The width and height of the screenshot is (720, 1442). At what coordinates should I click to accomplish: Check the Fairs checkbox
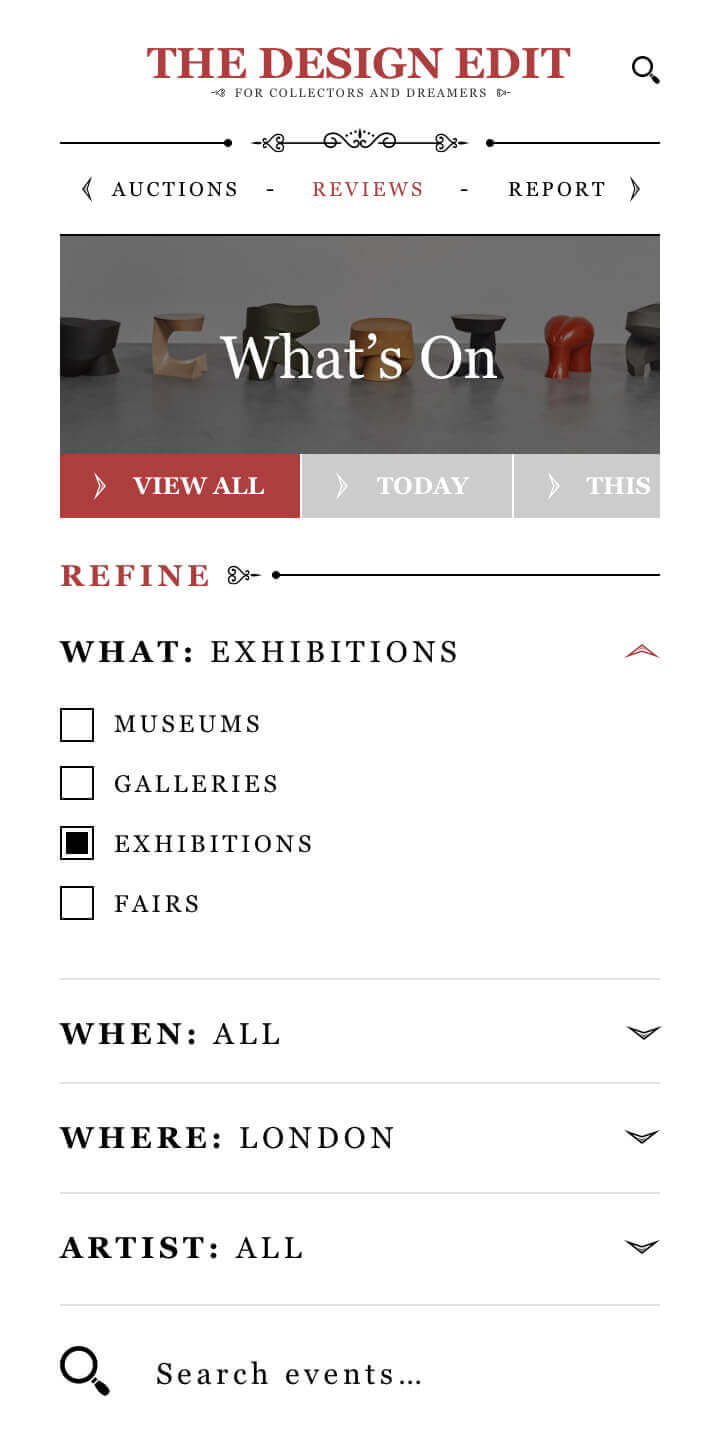77,903
